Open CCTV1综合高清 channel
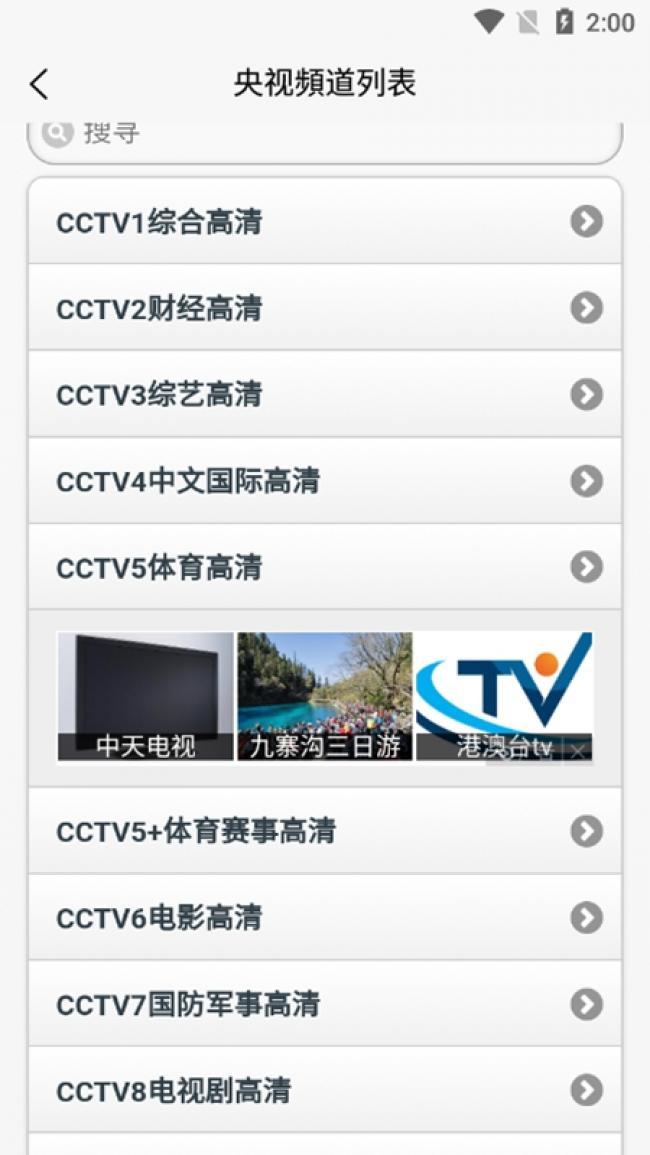Image resolution: width=650 pixels, height=1155 pixels. 325,221
